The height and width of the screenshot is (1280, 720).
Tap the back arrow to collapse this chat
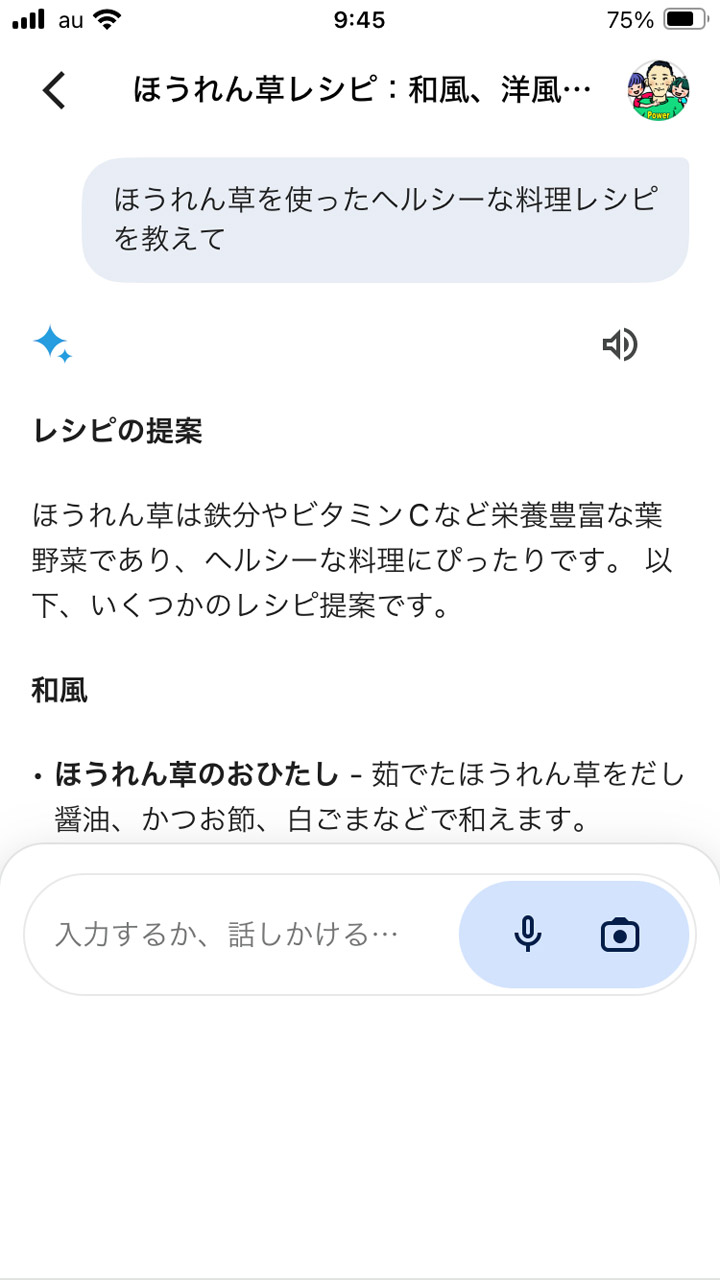point(55,90)
